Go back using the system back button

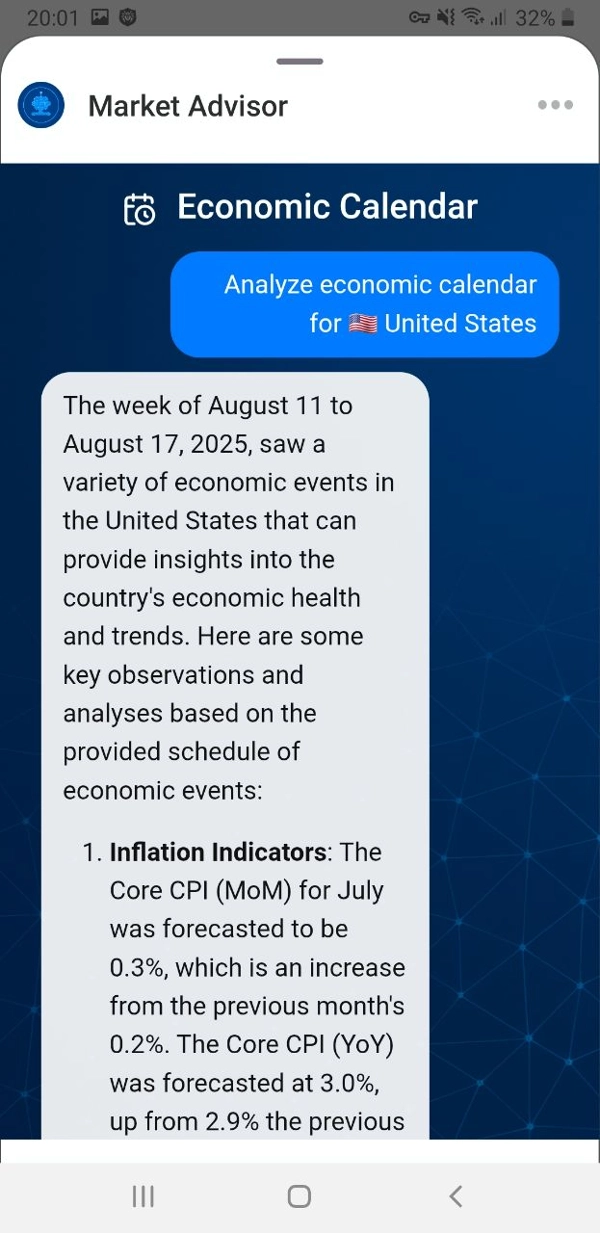(456, 1196)
